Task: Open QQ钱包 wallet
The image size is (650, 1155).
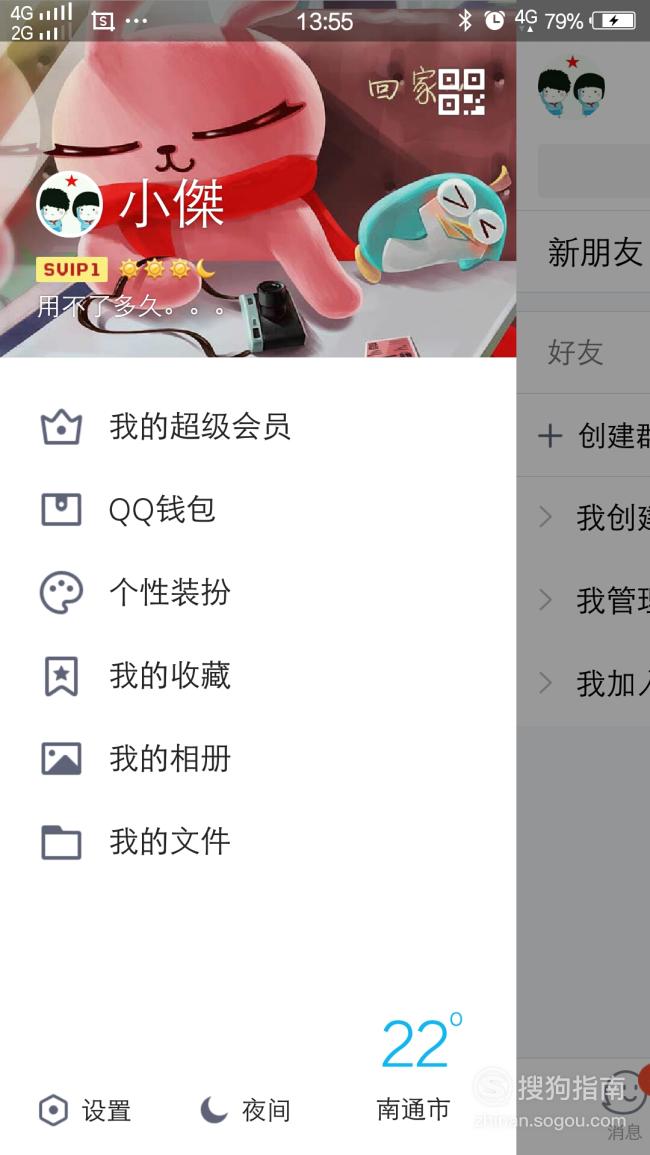Action: tap(258, 510)
